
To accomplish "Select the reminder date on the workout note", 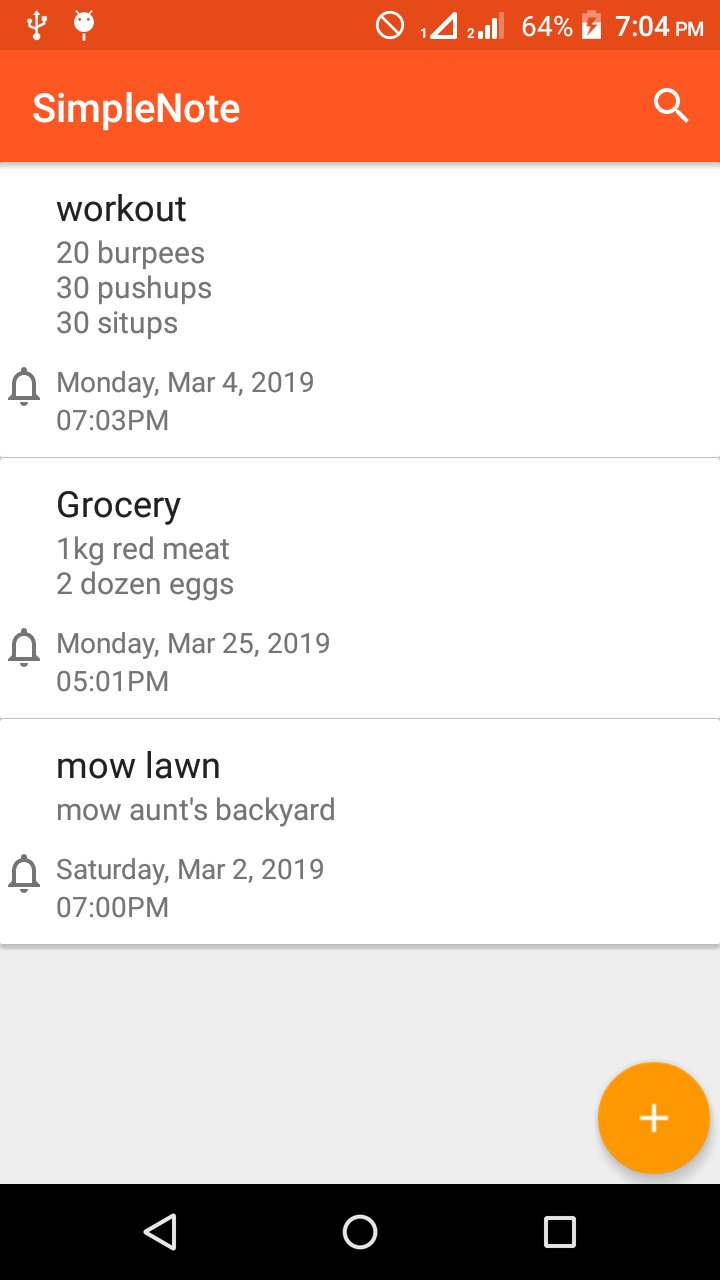I will coord(185,382).
